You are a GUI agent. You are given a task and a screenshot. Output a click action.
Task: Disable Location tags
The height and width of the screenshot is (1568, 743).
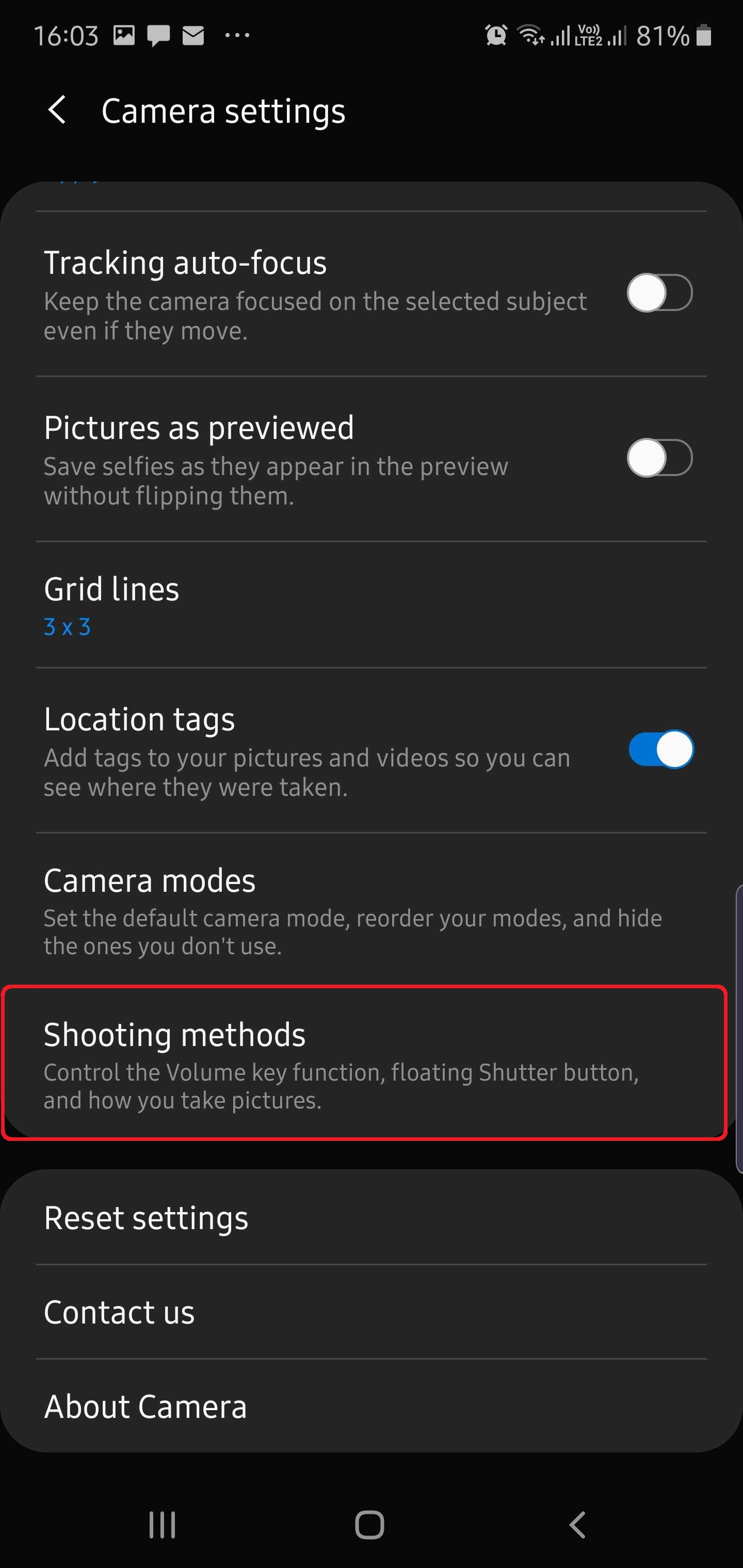661,749
